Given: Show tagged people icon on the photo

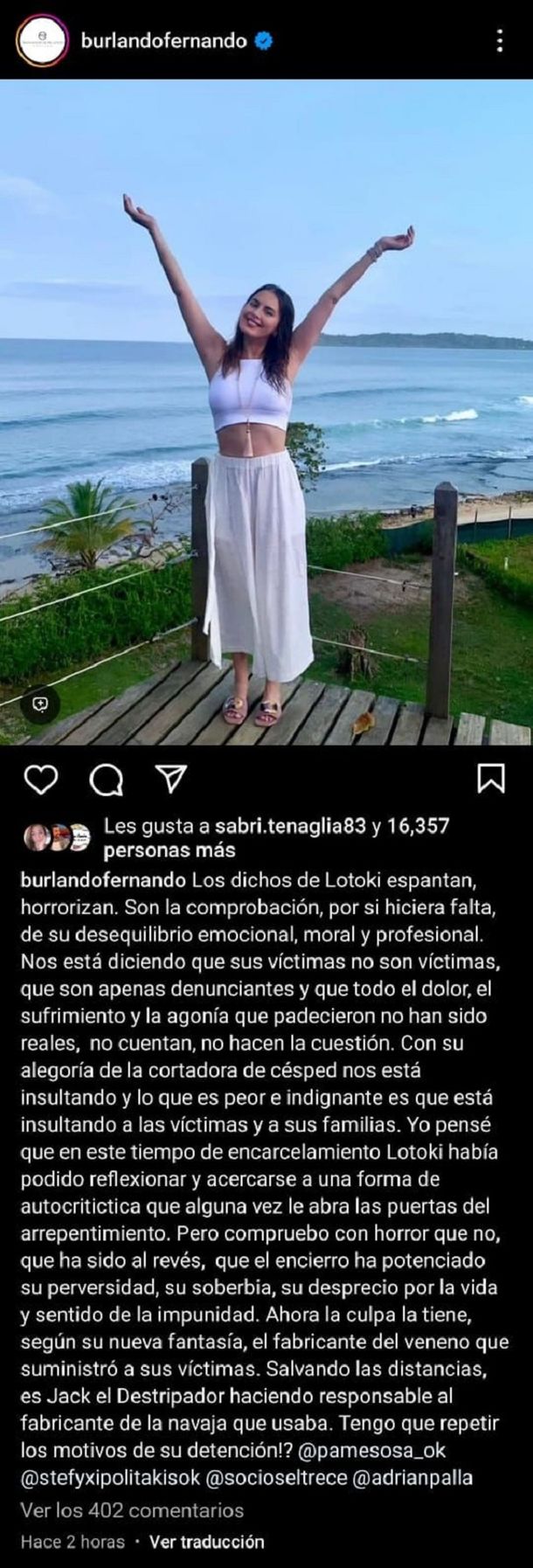Looking at the screenshot, I should 41,703.
